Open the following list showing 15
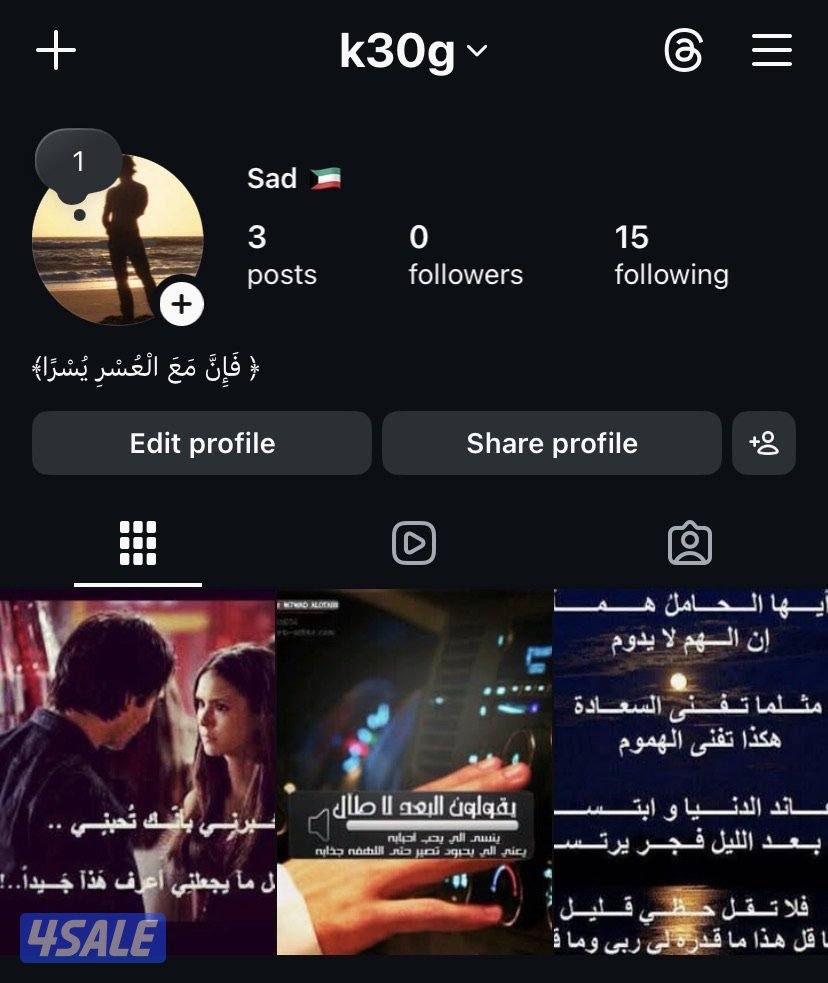 [x=670, y=255]
